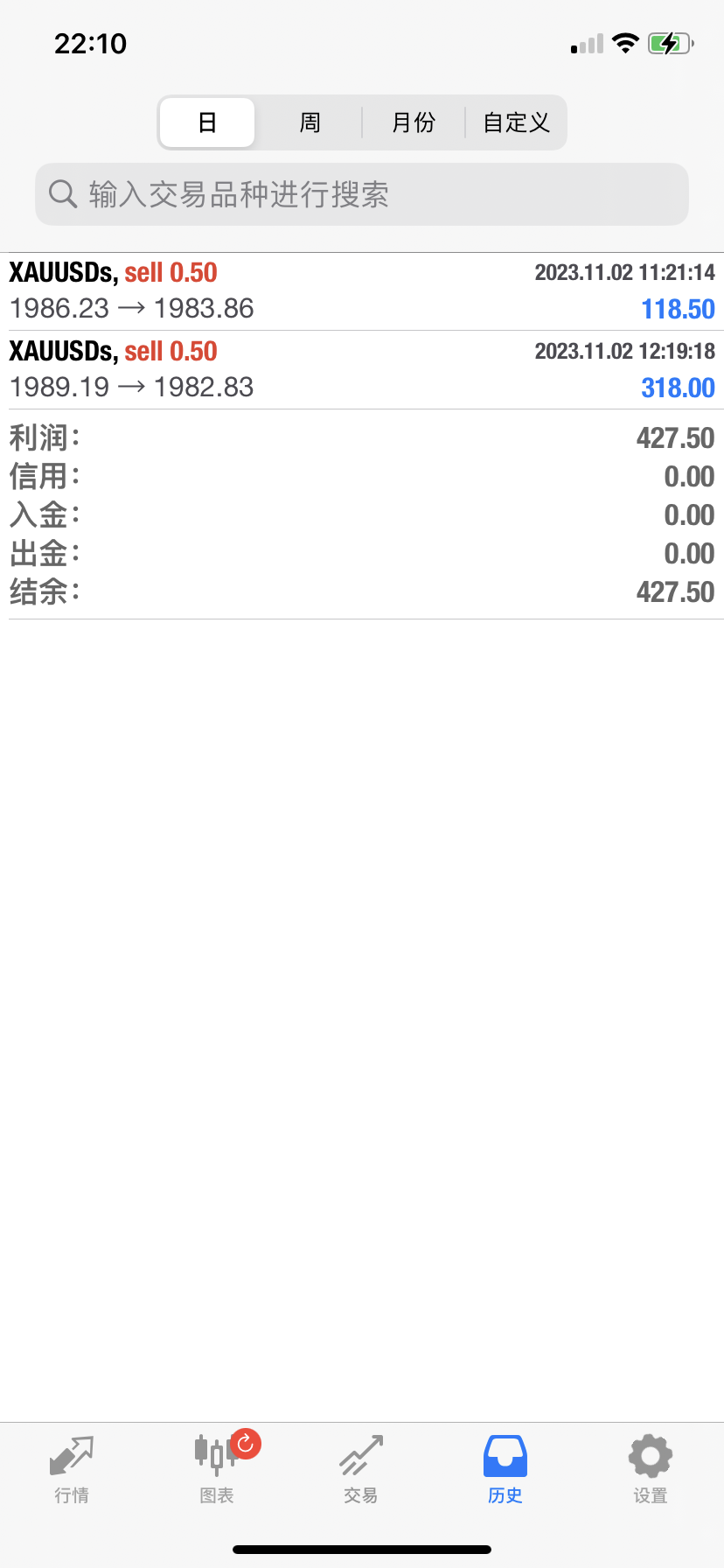The height and width of the screenshot is (1568, 724).
Task: Switch to the 周 (week) period
Action: click(x=310, y=122)
